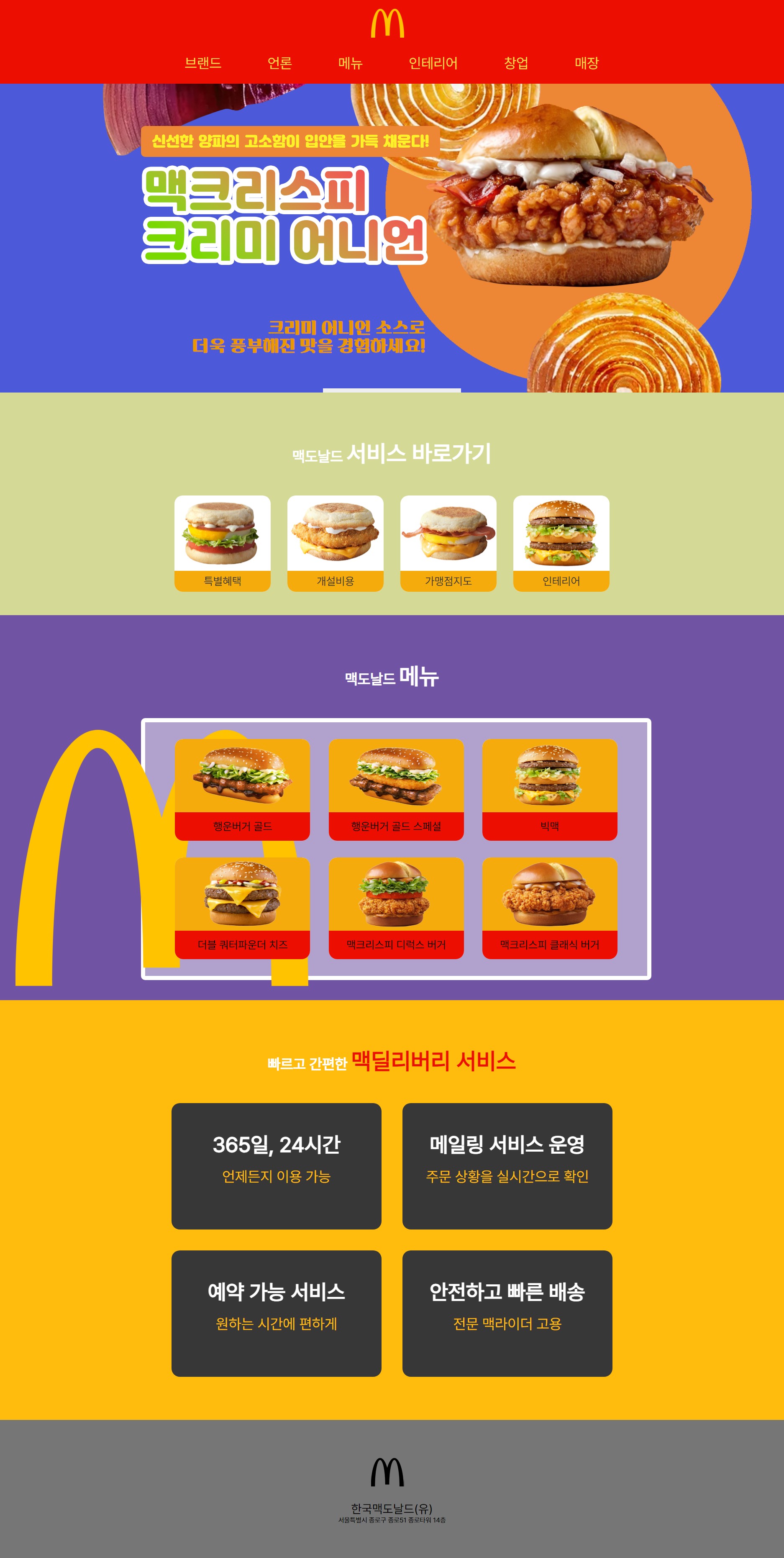Open the 개설비용 service card

pyautogui.click(x=336, y=543)
